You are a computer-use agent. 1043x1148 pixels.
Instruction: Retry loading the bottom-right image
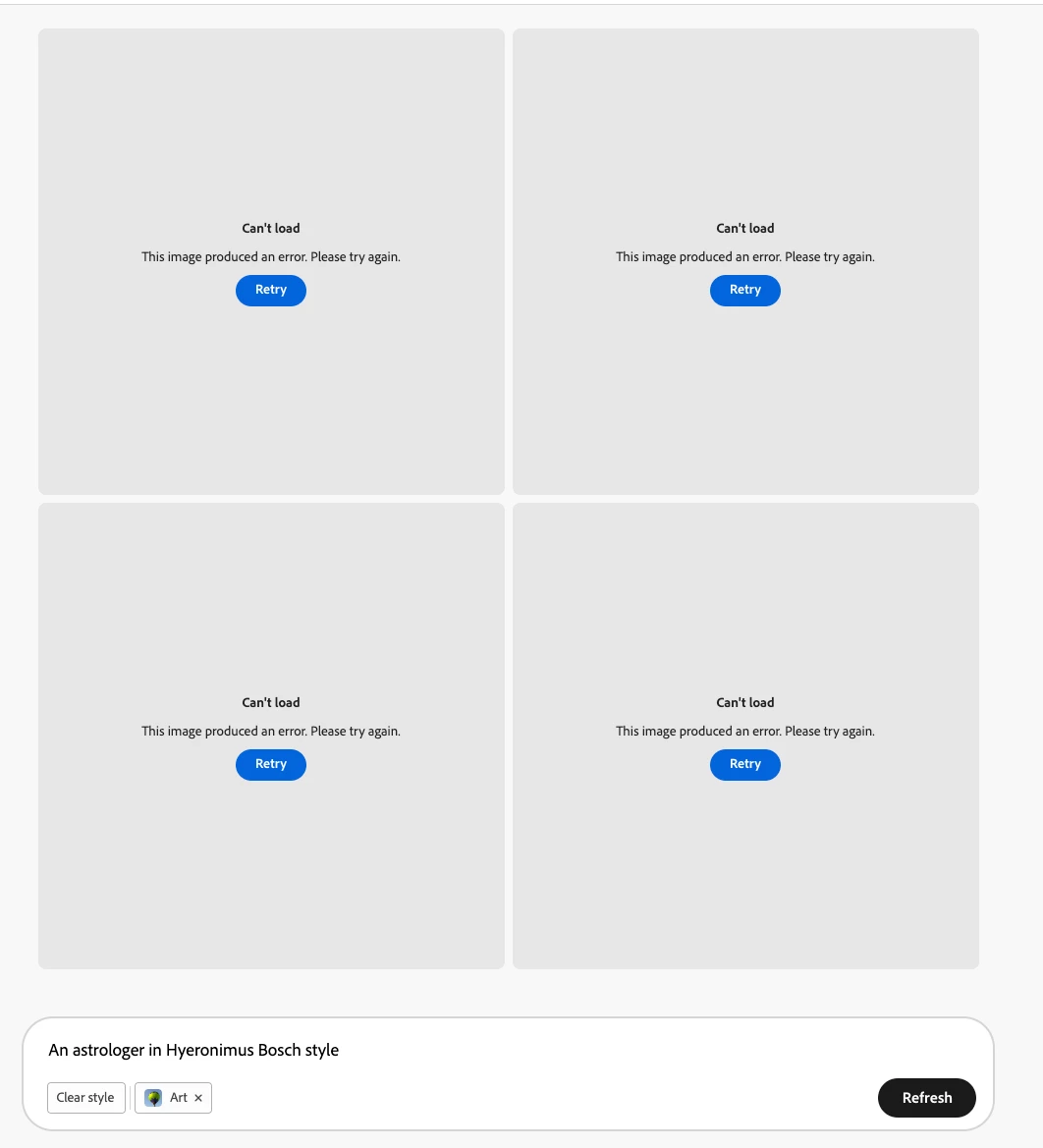coord(744,764)
